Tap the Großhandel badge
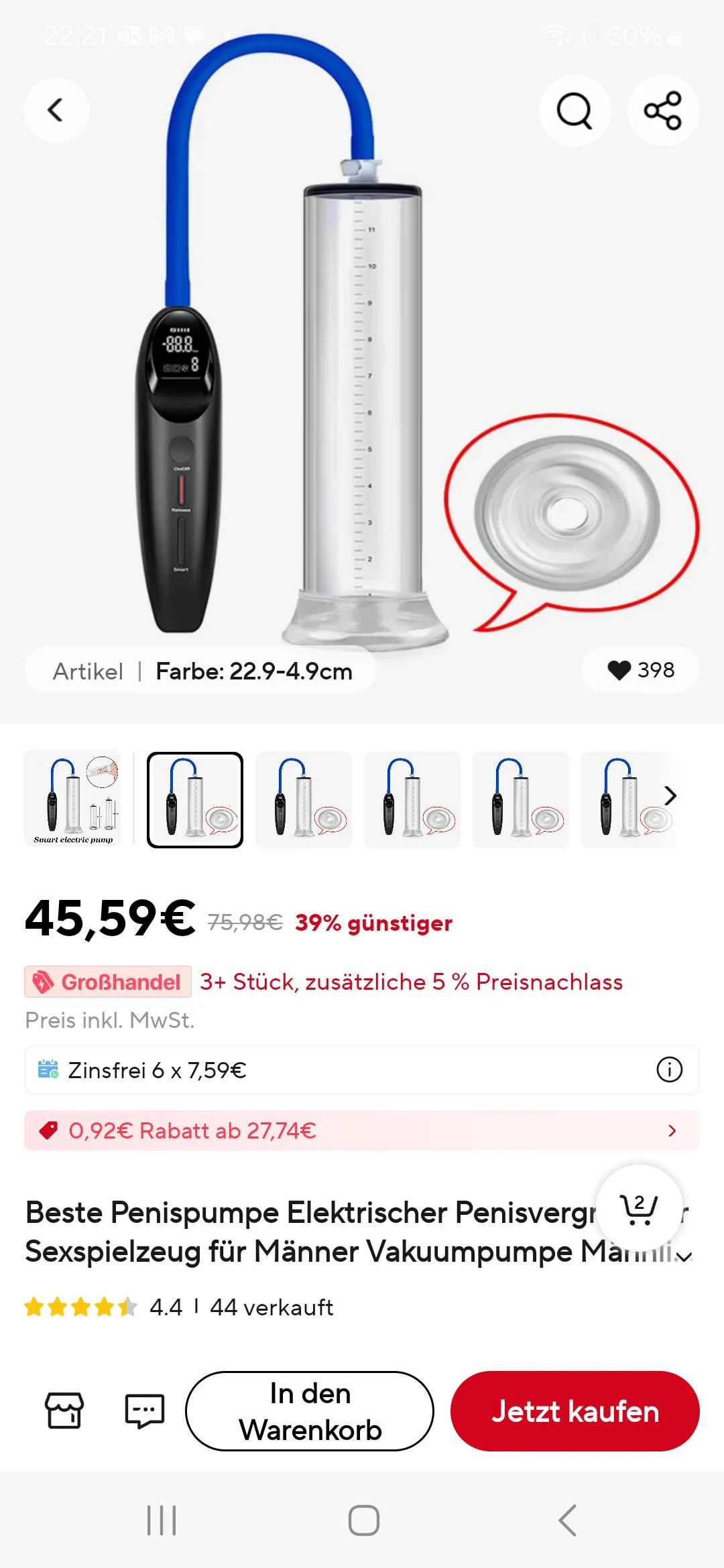724x1568 pixels. 107,982
